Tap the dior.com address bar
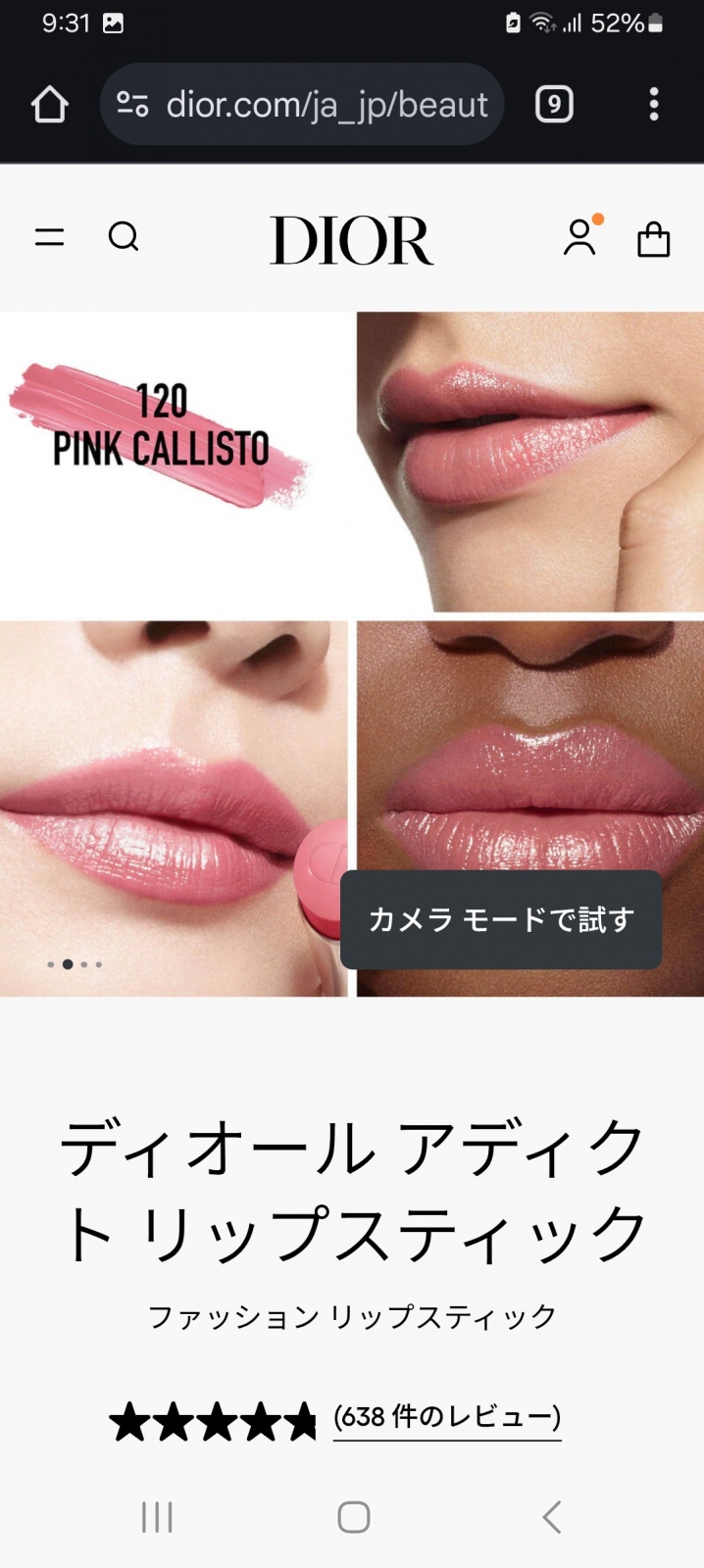 click(302, 105)
